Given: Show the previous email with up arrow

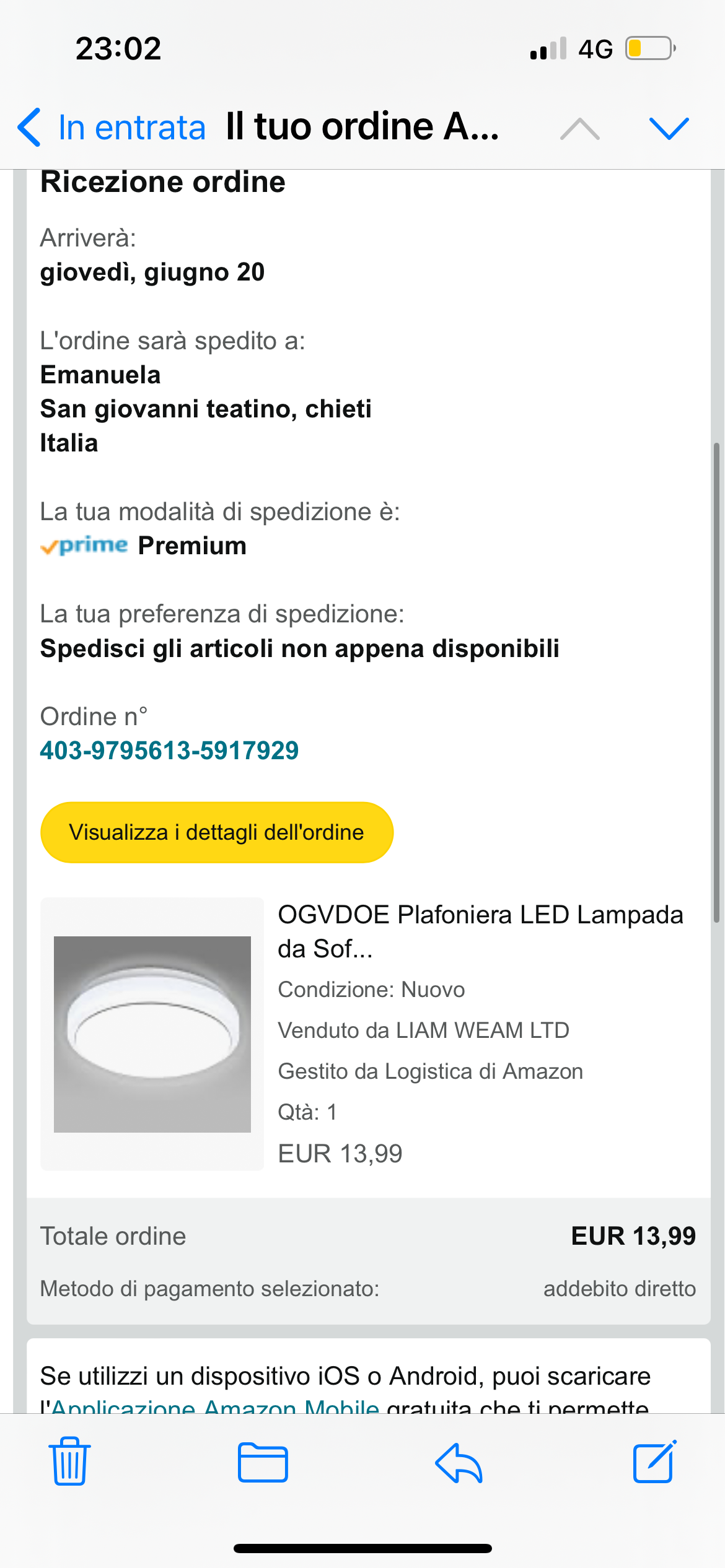Looking at the screenshot, I should tap(579, 129).
